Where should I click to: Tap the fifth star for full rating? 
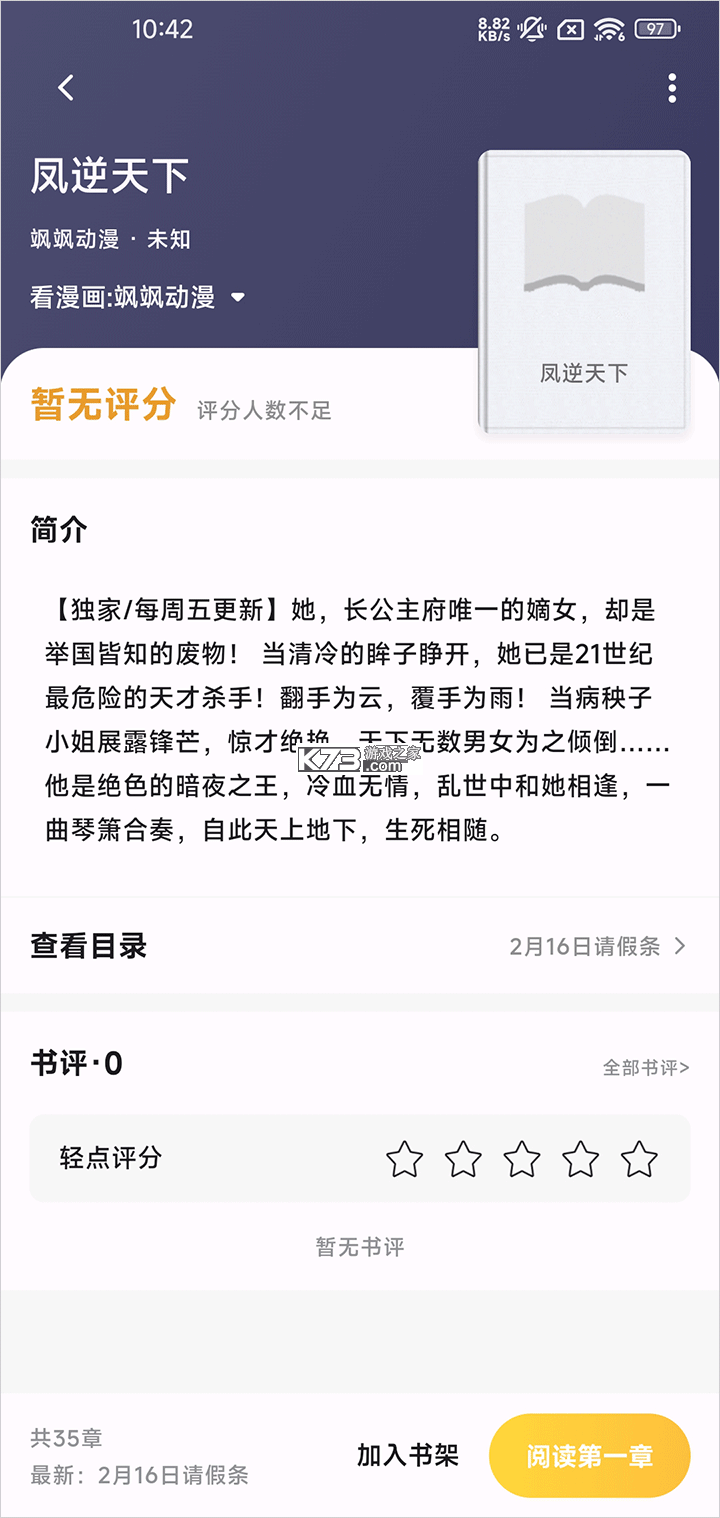pyautogui.click(x=638, y=1158)
